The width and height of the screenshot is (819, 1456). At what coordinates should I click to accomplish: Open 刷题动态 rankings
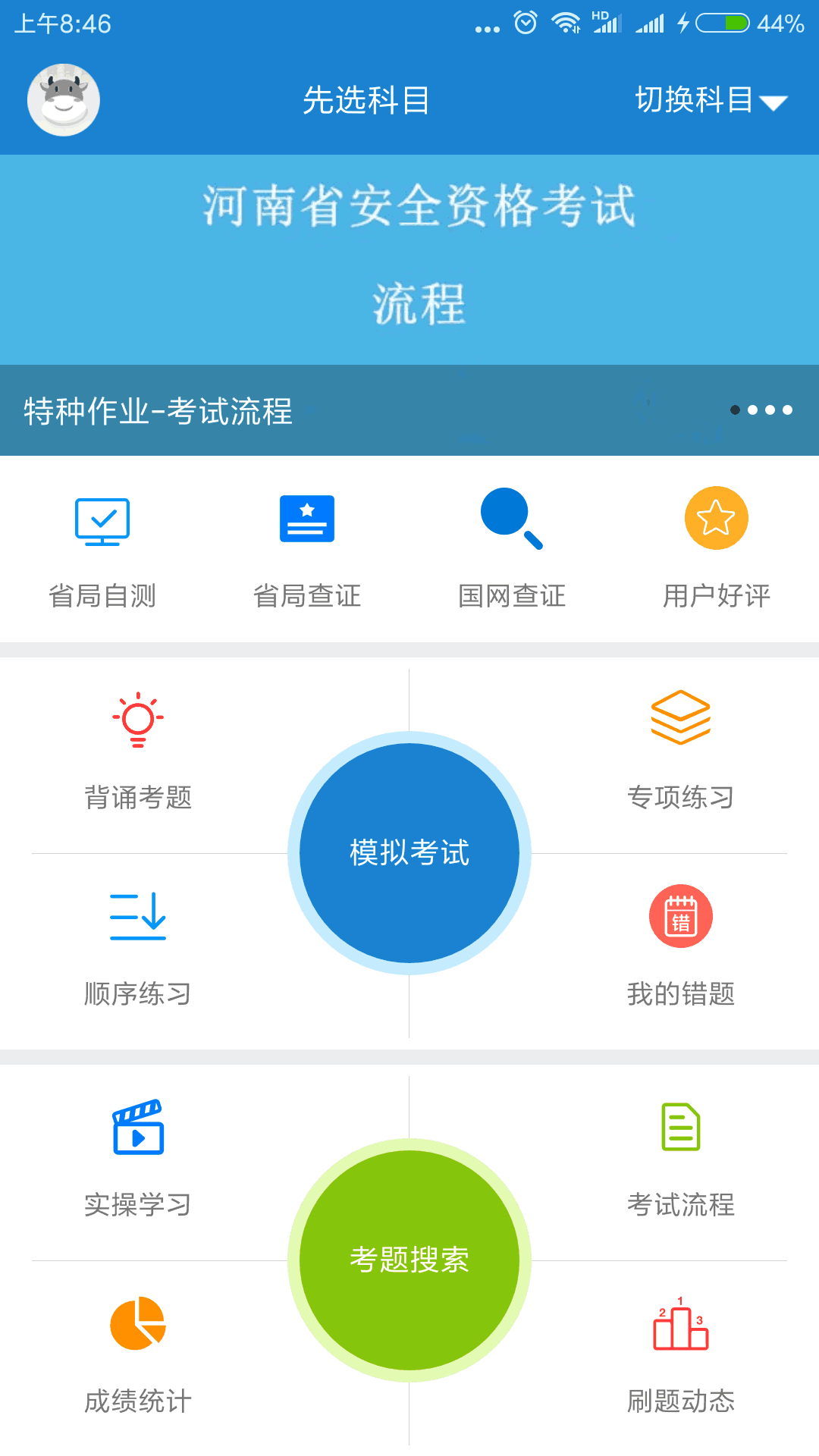(680, 1355)
